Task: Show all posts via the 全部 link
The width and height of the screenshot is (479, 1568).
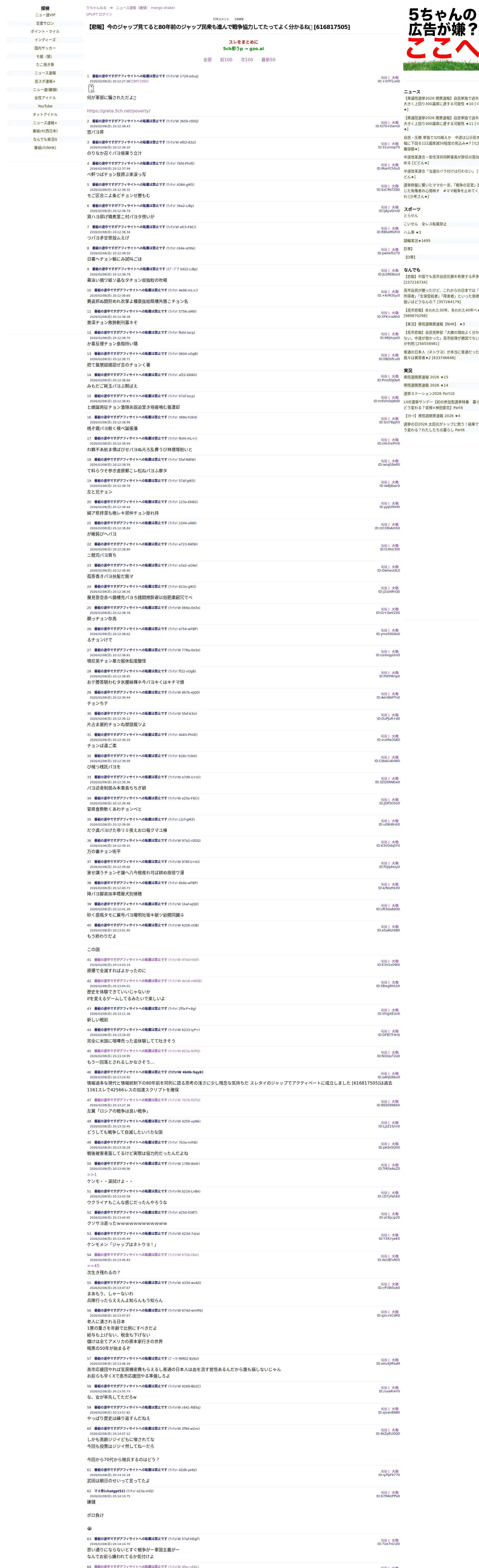Action: (x=208, y=60)
